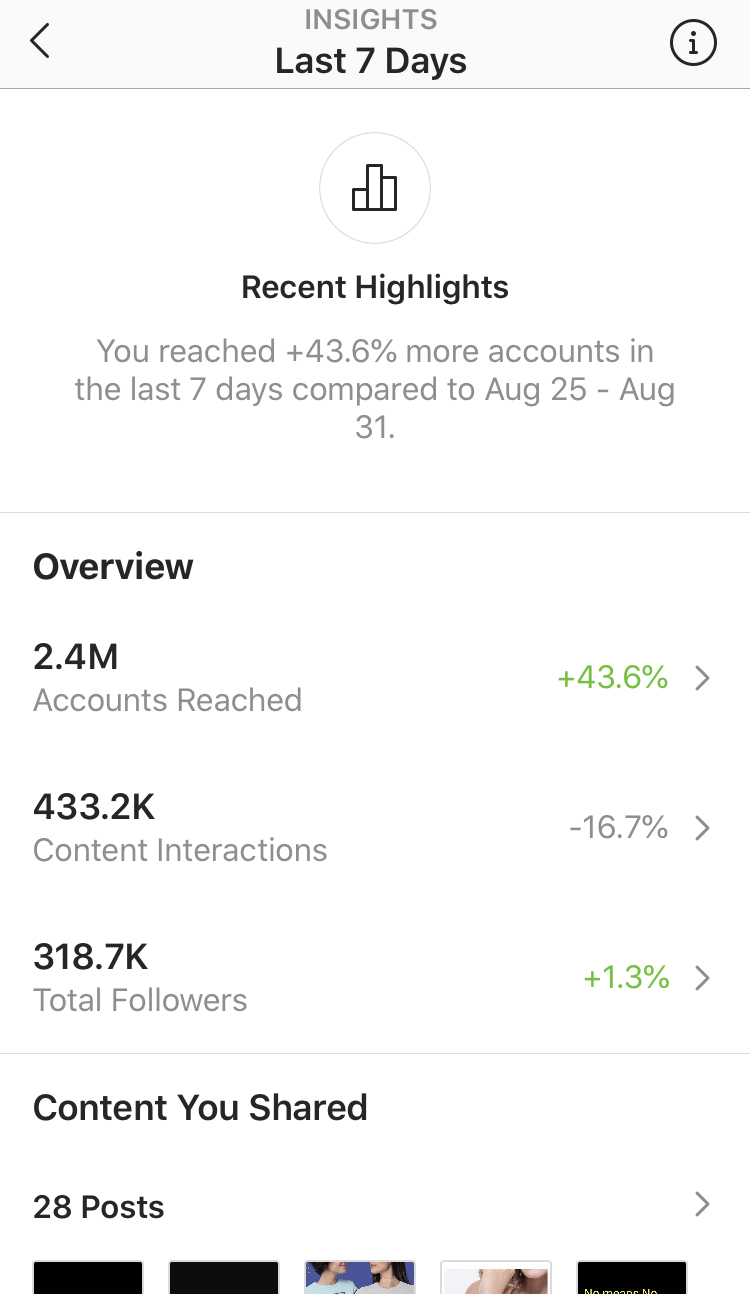Select the -16.7% change value

coord(620,827)
